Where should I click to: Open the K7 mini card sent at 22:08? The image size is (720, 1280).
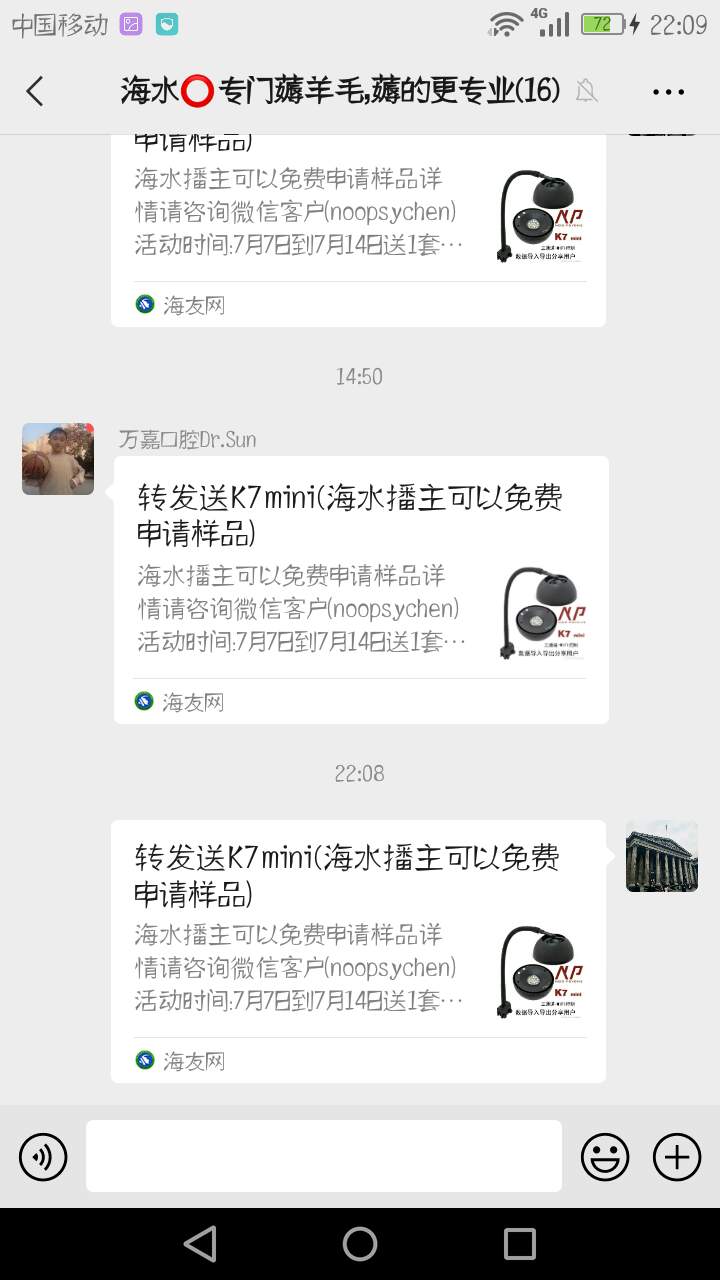coord(358,950)
